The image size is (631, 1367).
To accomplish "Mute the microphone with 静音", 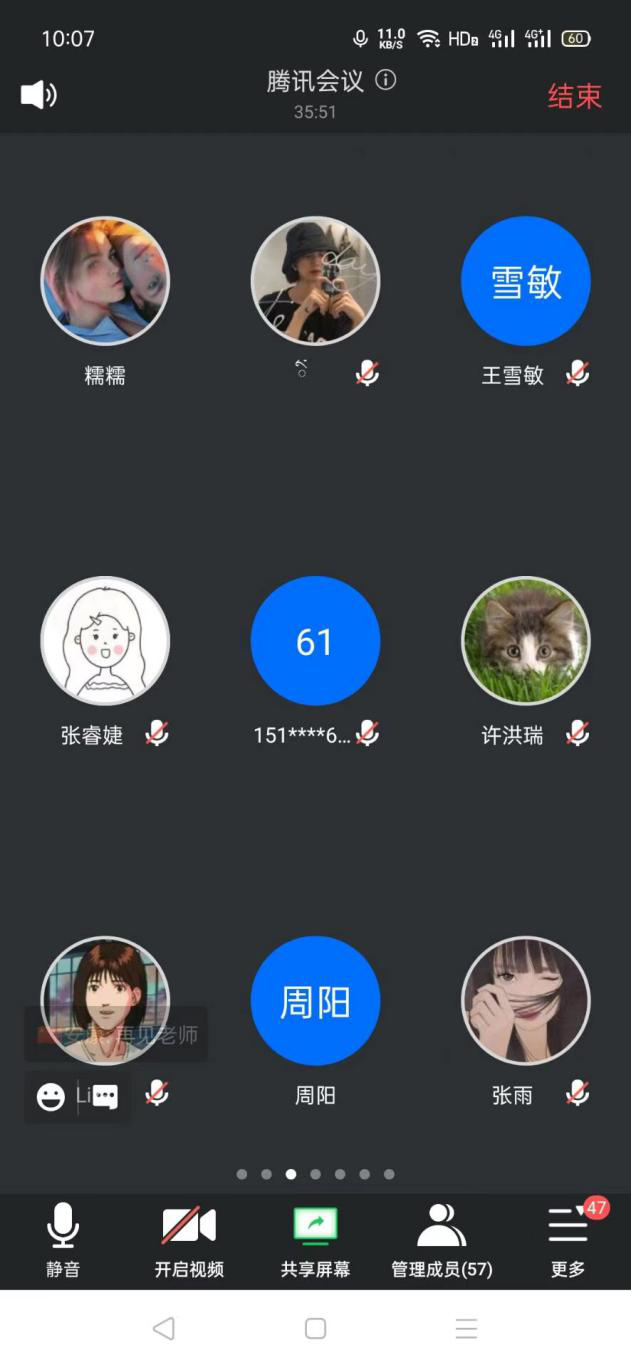I will point(63,1240).
